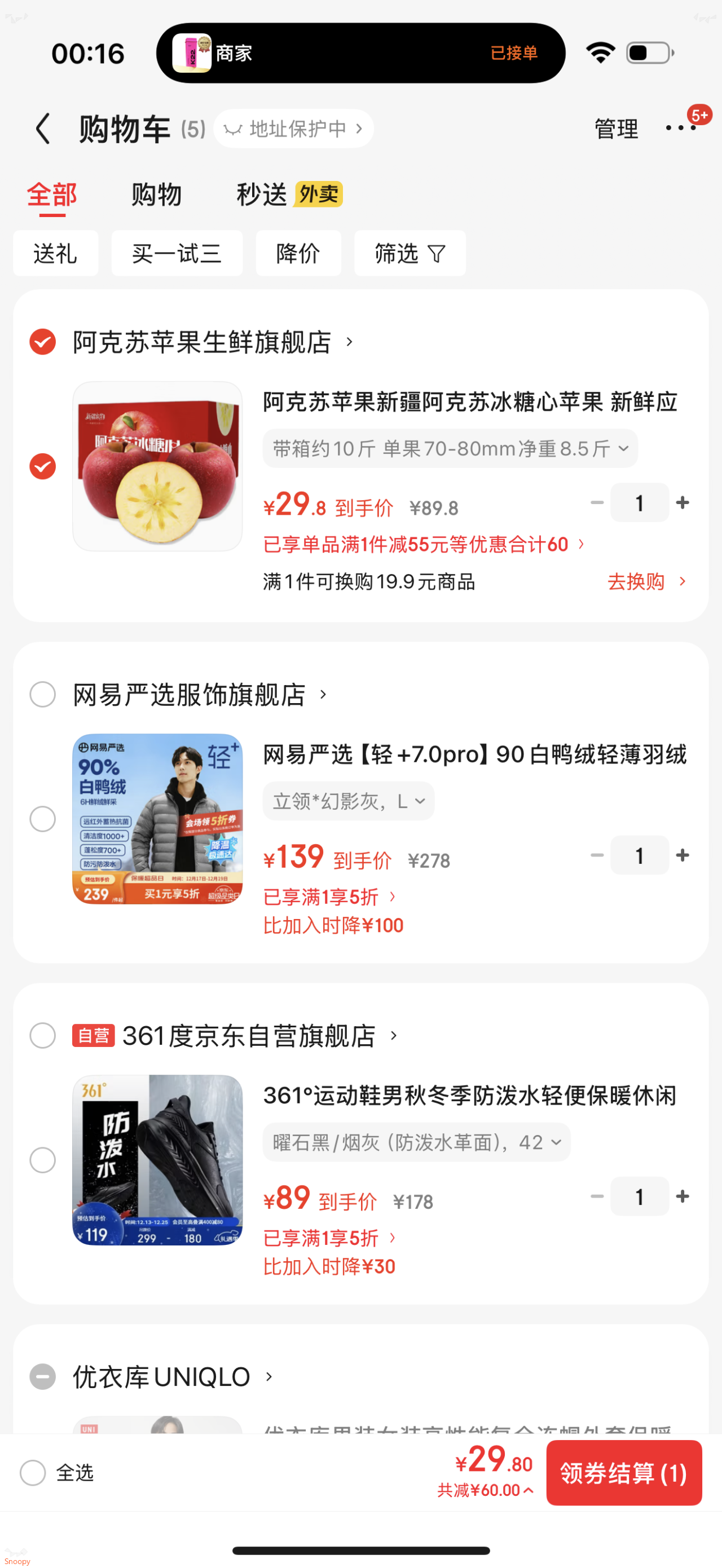Tap the 地址保护中 address protection pill

click(293, 129)
